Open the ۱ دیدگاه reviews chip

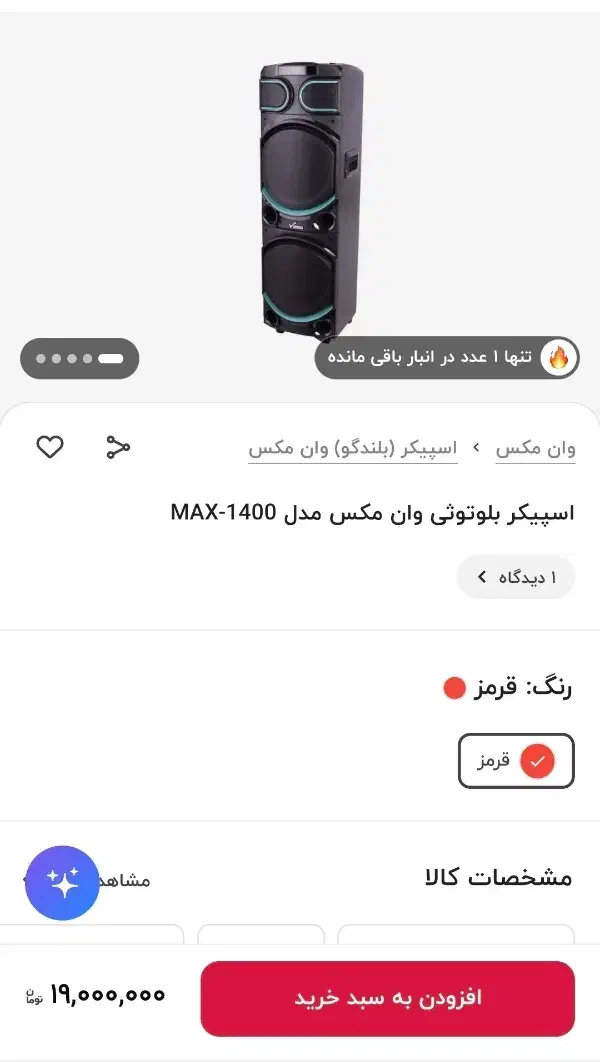coord(516,577)
